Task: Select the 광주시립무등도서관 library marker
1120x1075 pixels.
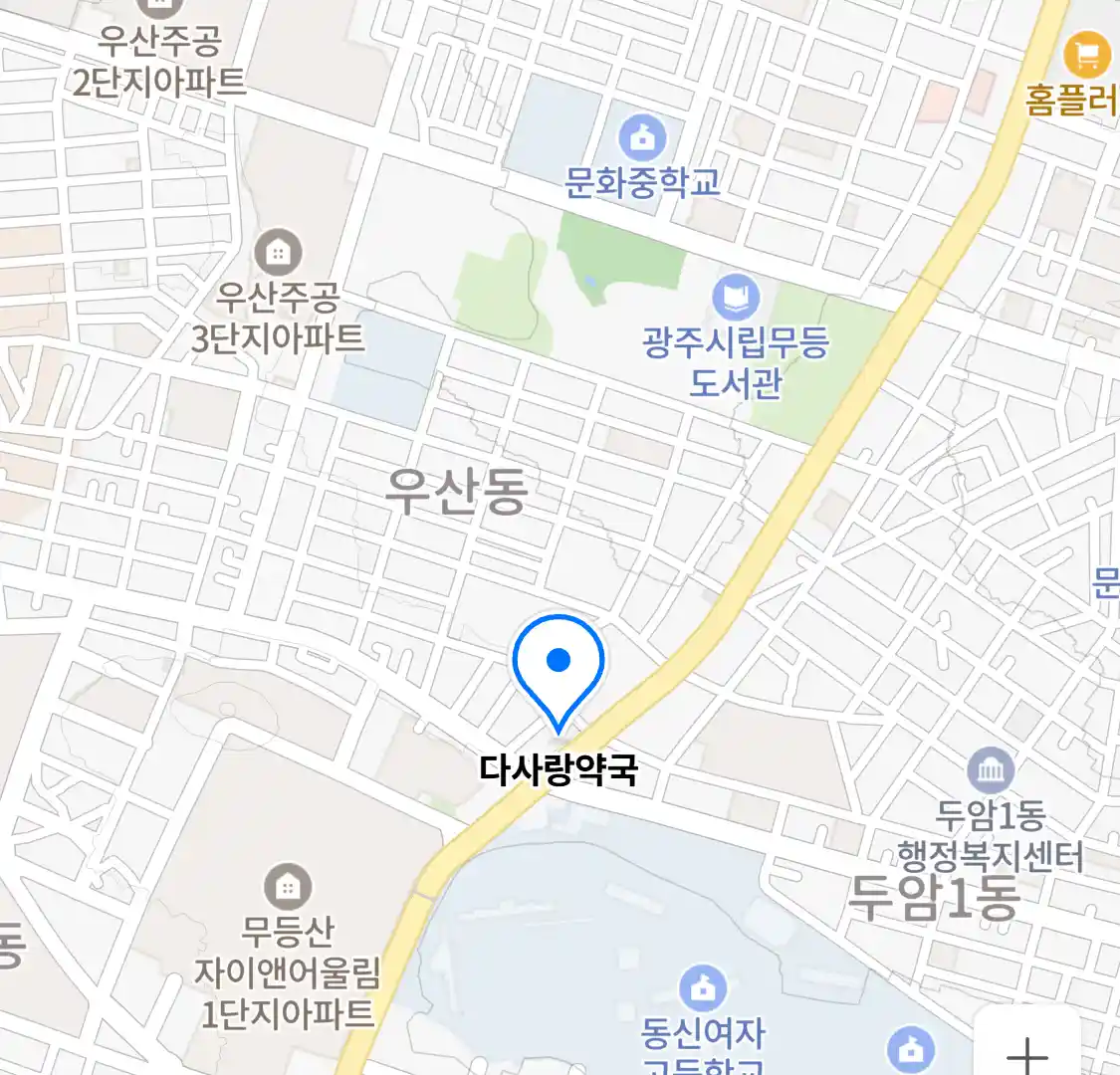Action: (x=736, y=297)
